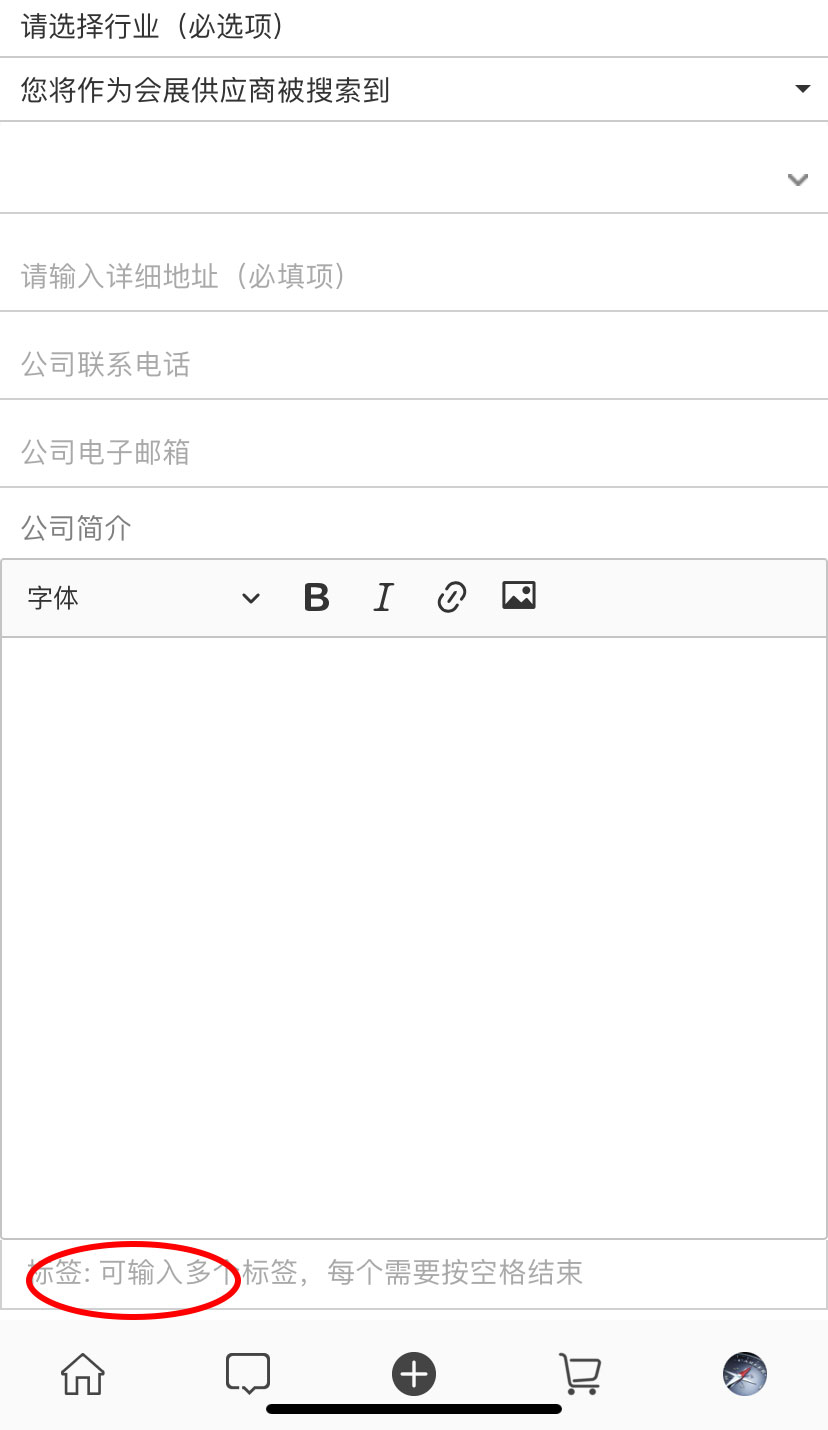Open the profile avatar tab
Viewport: 828px width, 1430px height.
(745, 1374)
